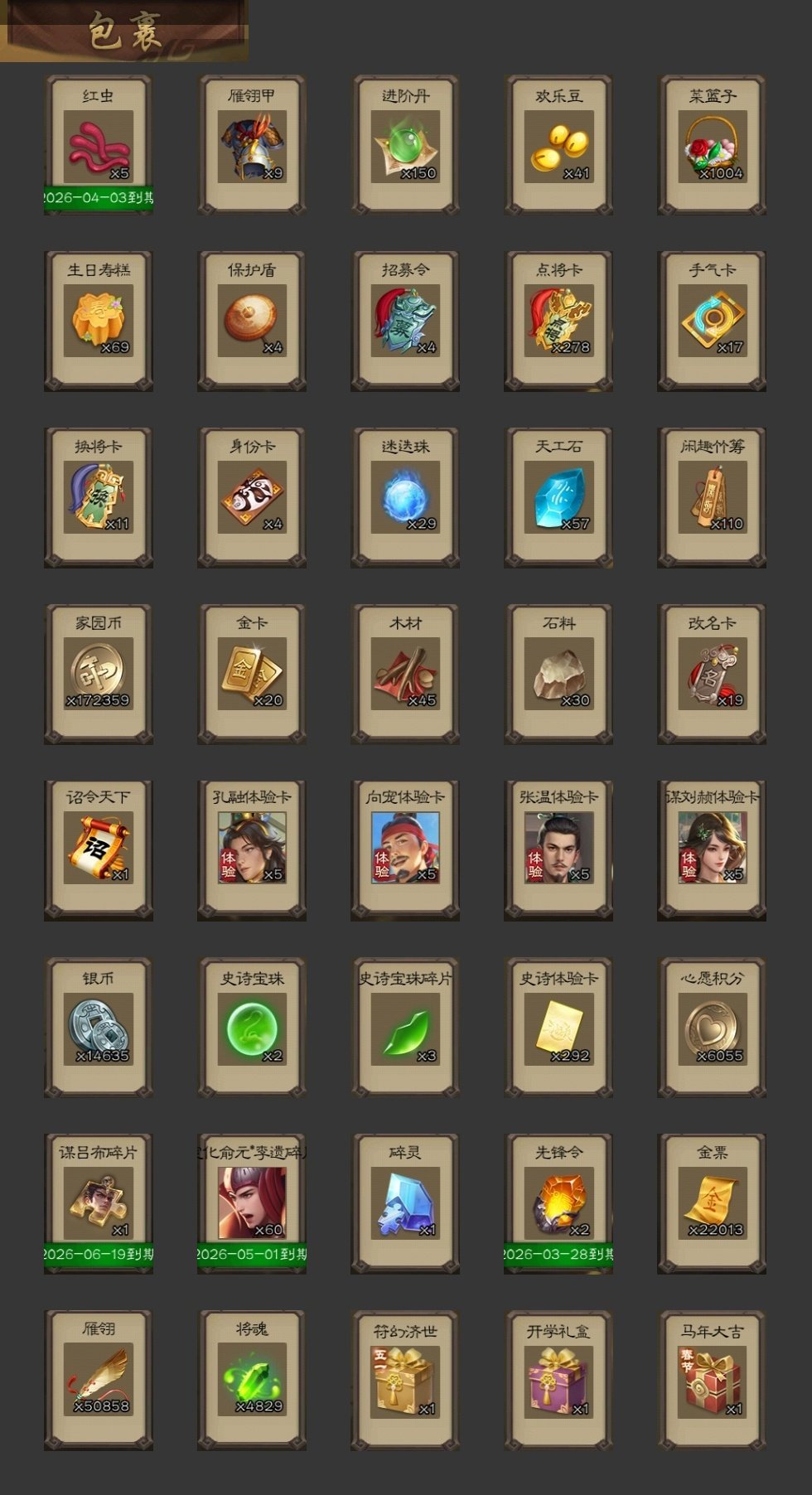Select the 红虫 item in the bag
Image resolution: width=812 pixels, height=1495 pixels.
point(99,147)
